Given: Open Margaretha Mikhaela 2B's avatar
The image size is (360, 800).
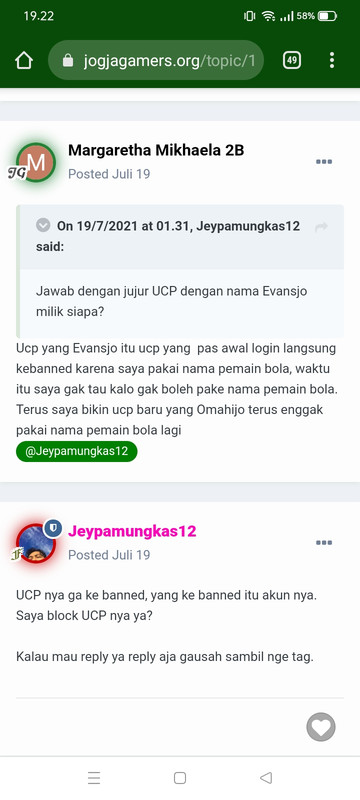Looking at the screenshot, I should tap(36, 162).
